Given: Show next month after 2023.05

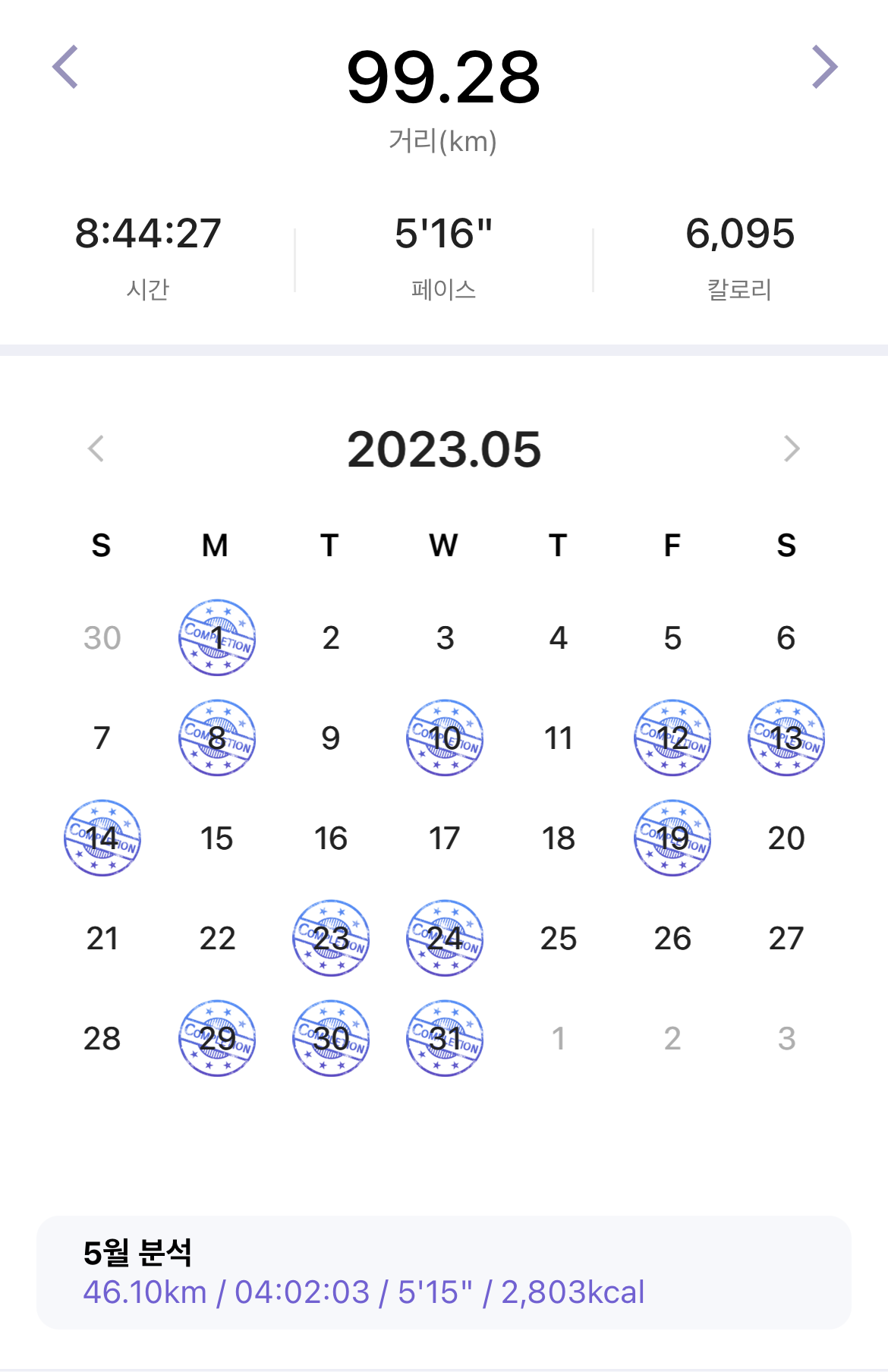Looking at the screenshot, I should pos(792,448).
